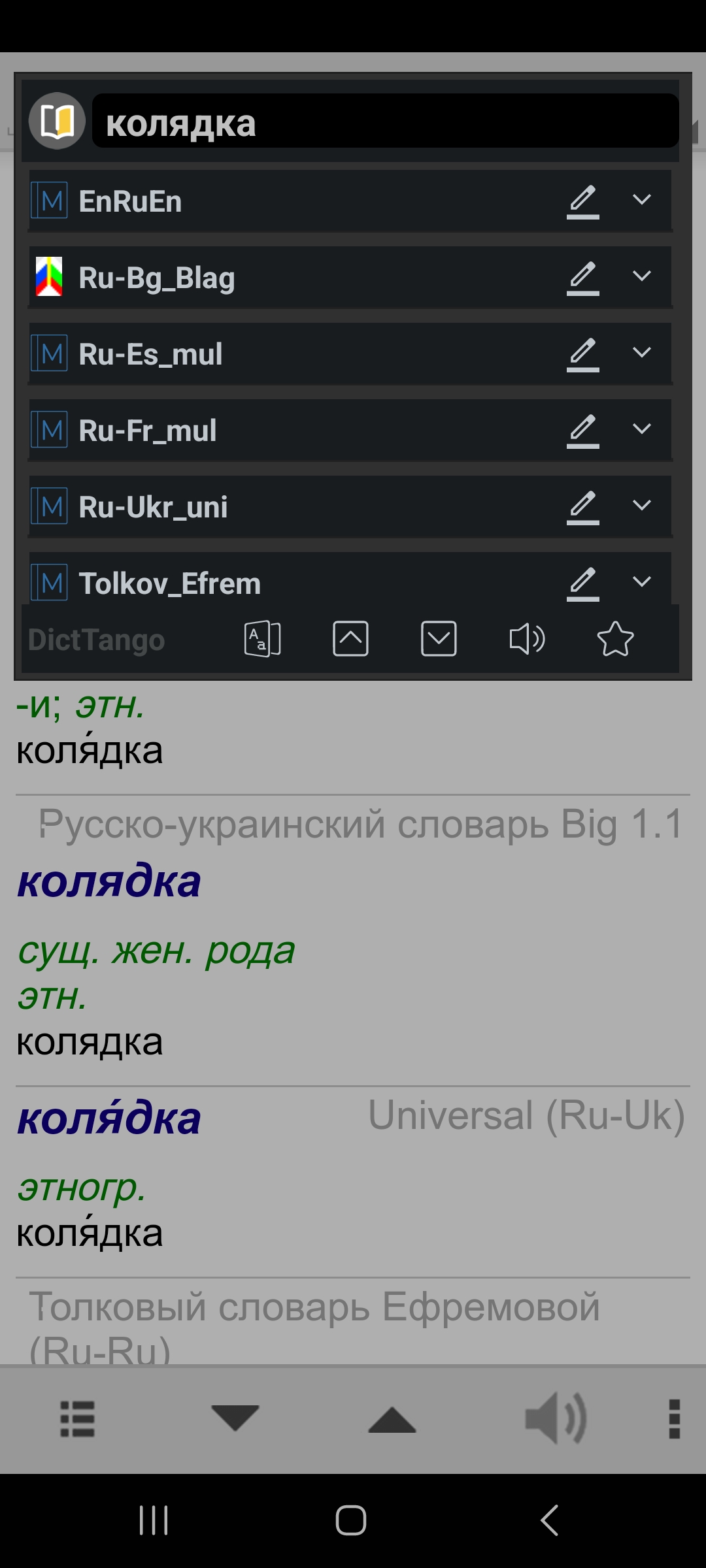Open the Ru-Fr_mul dictionary row
The width and height of the screenshot is (706, 1568).
pyautogui.click(x=350, y=430)
